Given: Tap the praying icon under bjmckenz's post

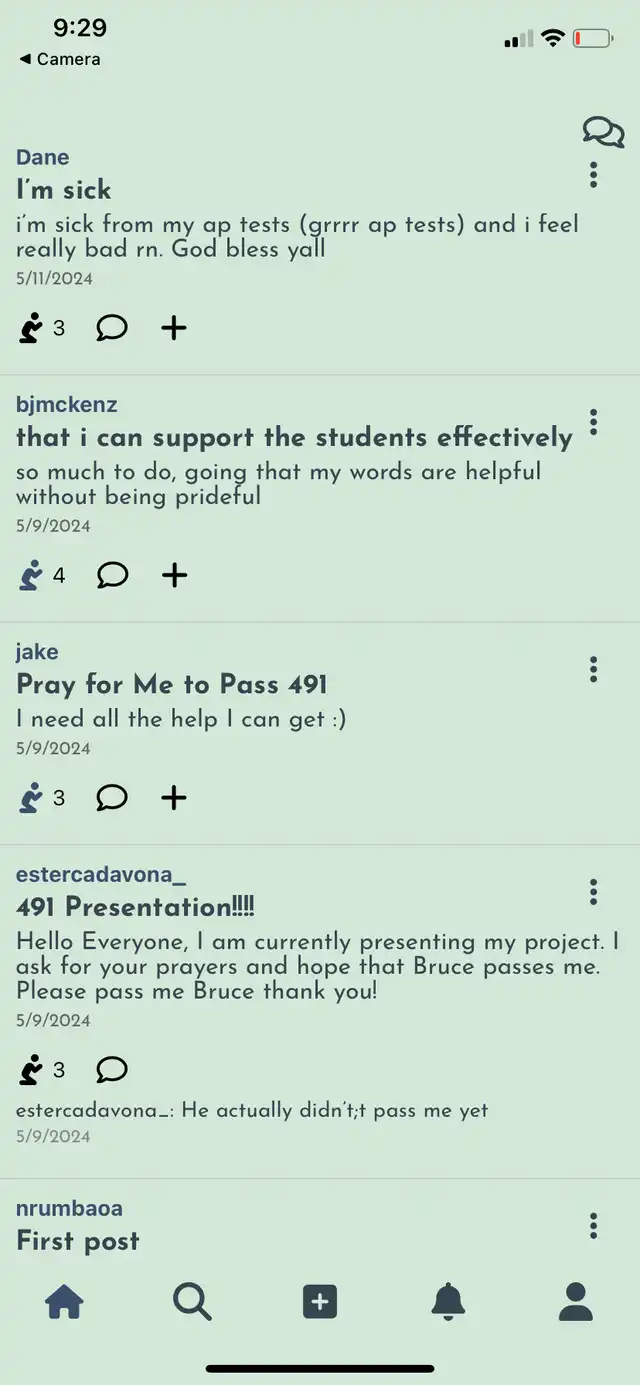Looking at the screenshot, I should point(31,575).
